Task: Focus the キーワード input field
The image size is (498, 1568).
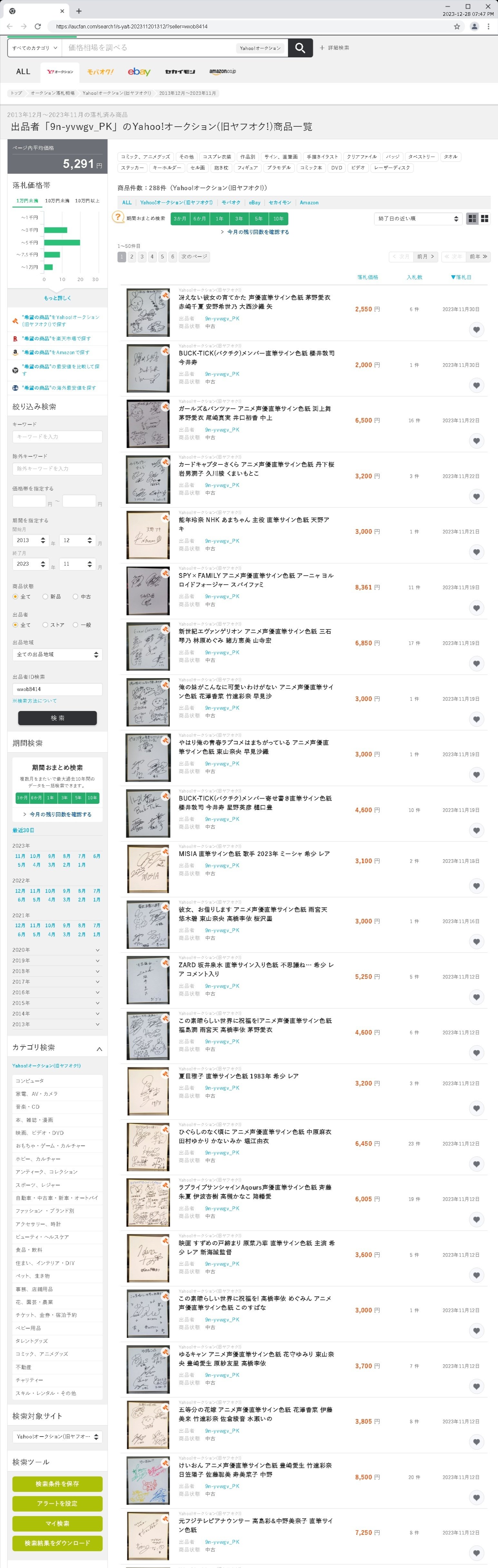Action: click(x=57, y=436)
